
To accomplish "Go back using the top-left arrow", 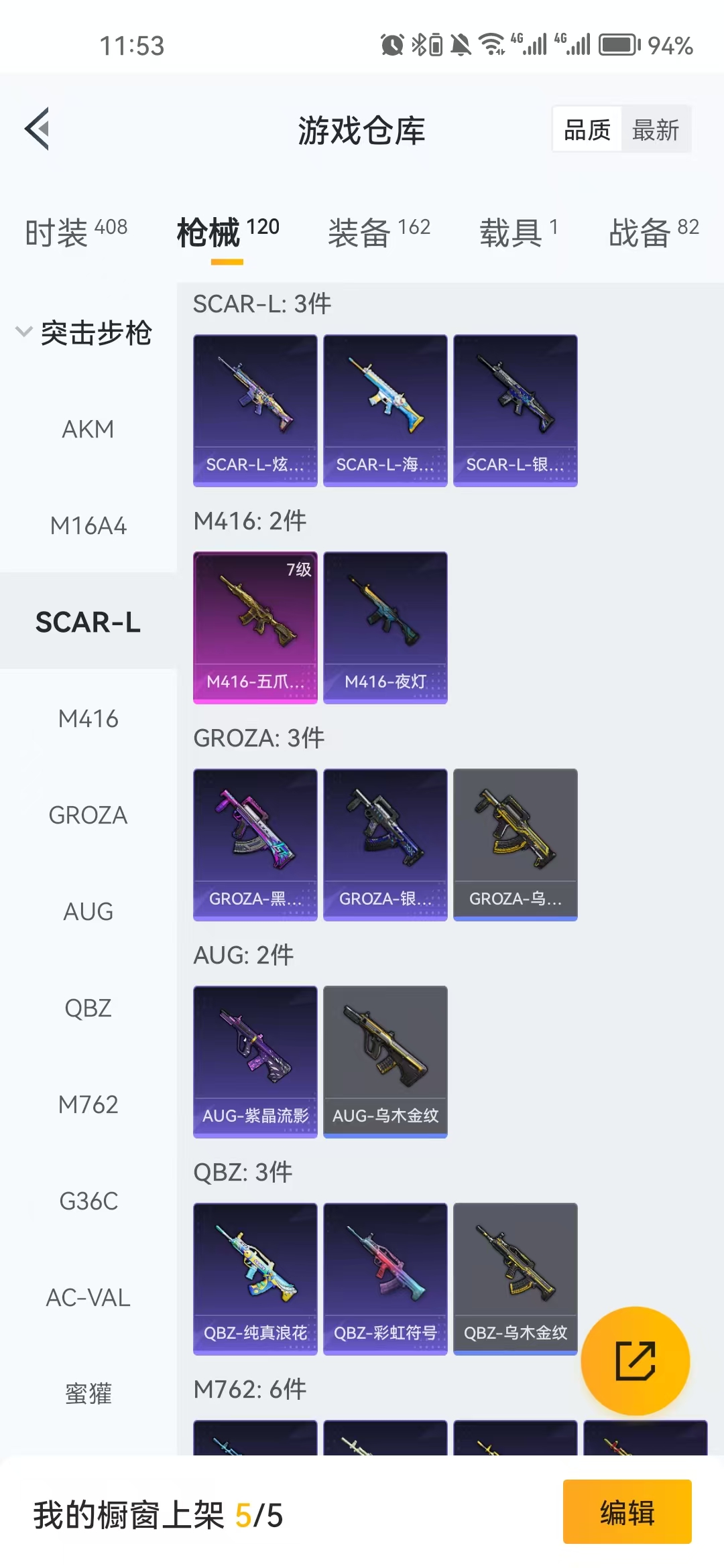I will coord(38,129).
